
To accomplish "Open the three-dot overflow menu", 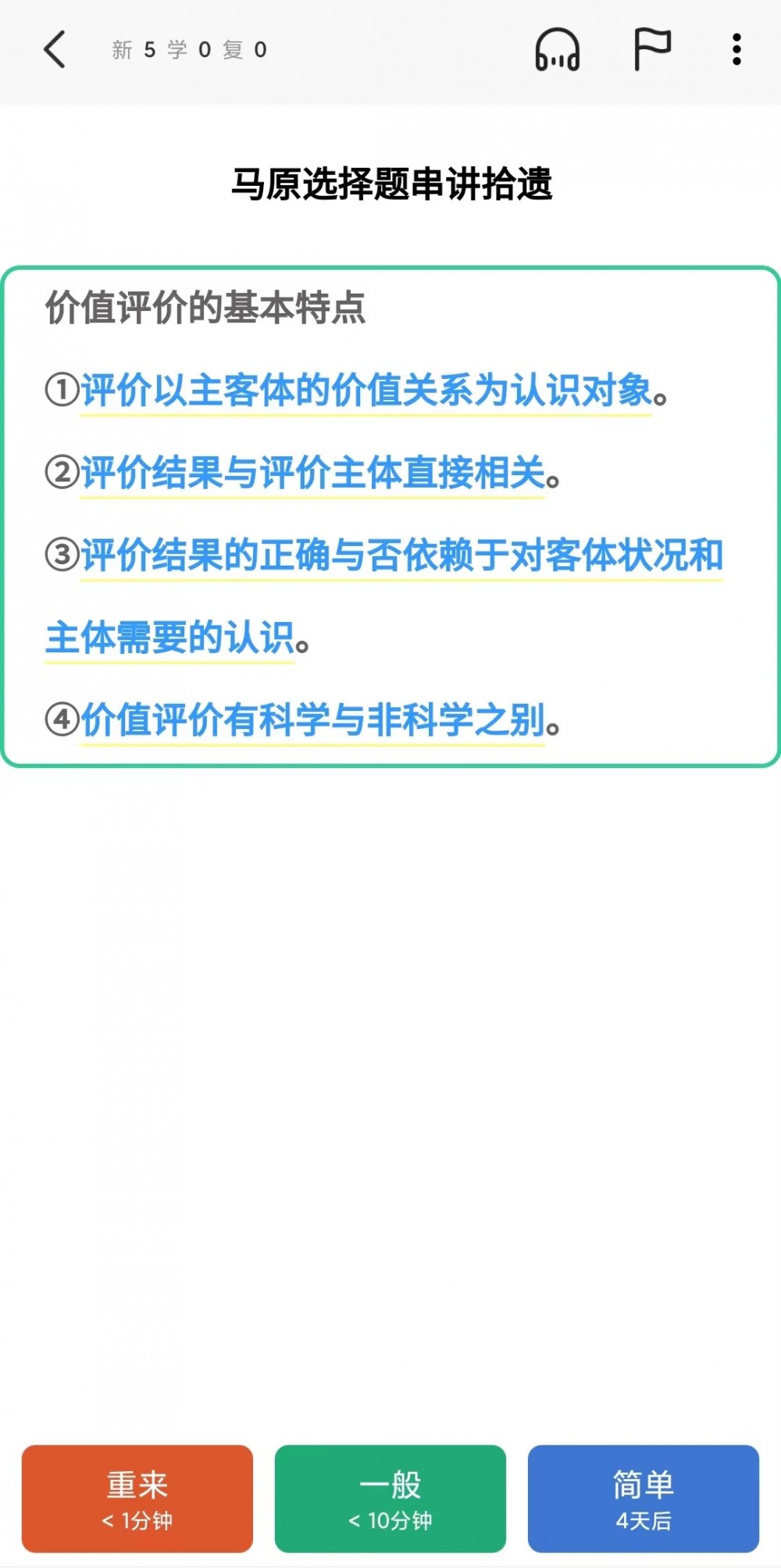I will (736, 50).
